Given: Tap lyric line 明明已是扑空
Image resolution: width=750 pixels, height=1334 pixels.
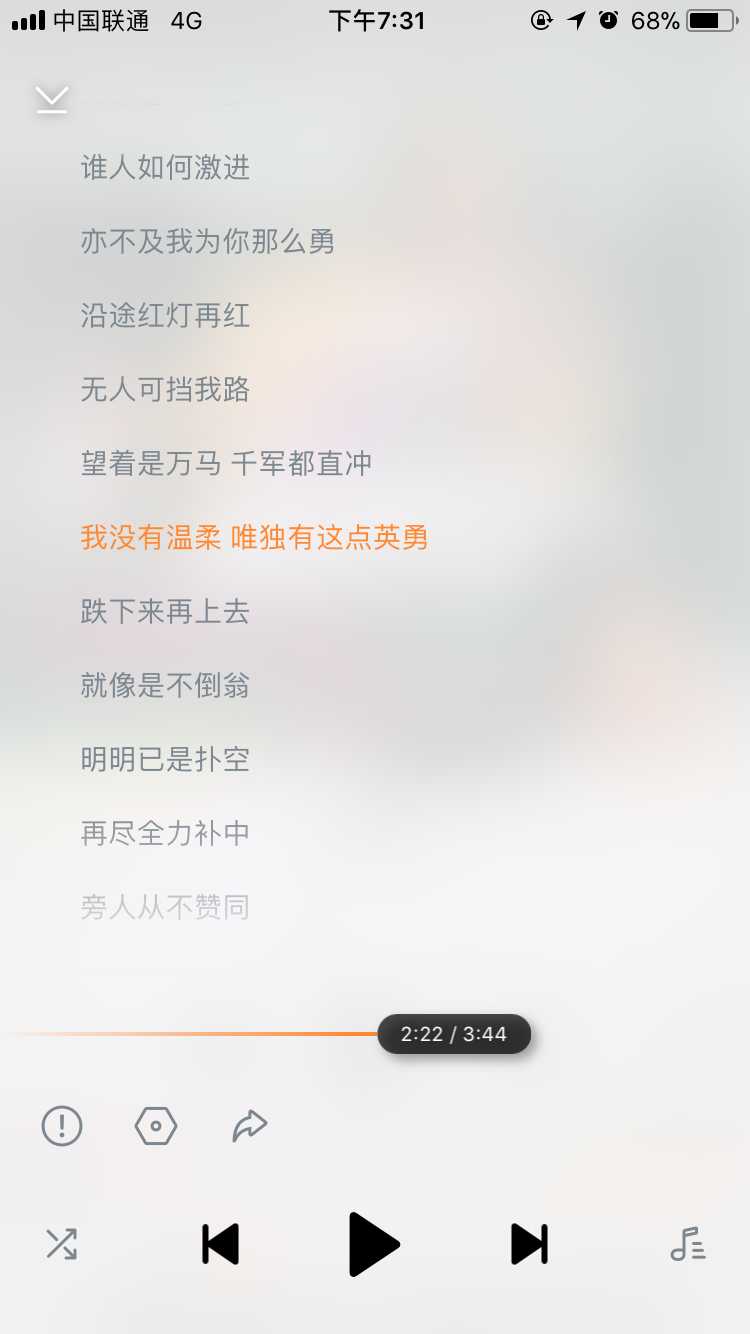Looking at the screenshot, I should [165, 759].
